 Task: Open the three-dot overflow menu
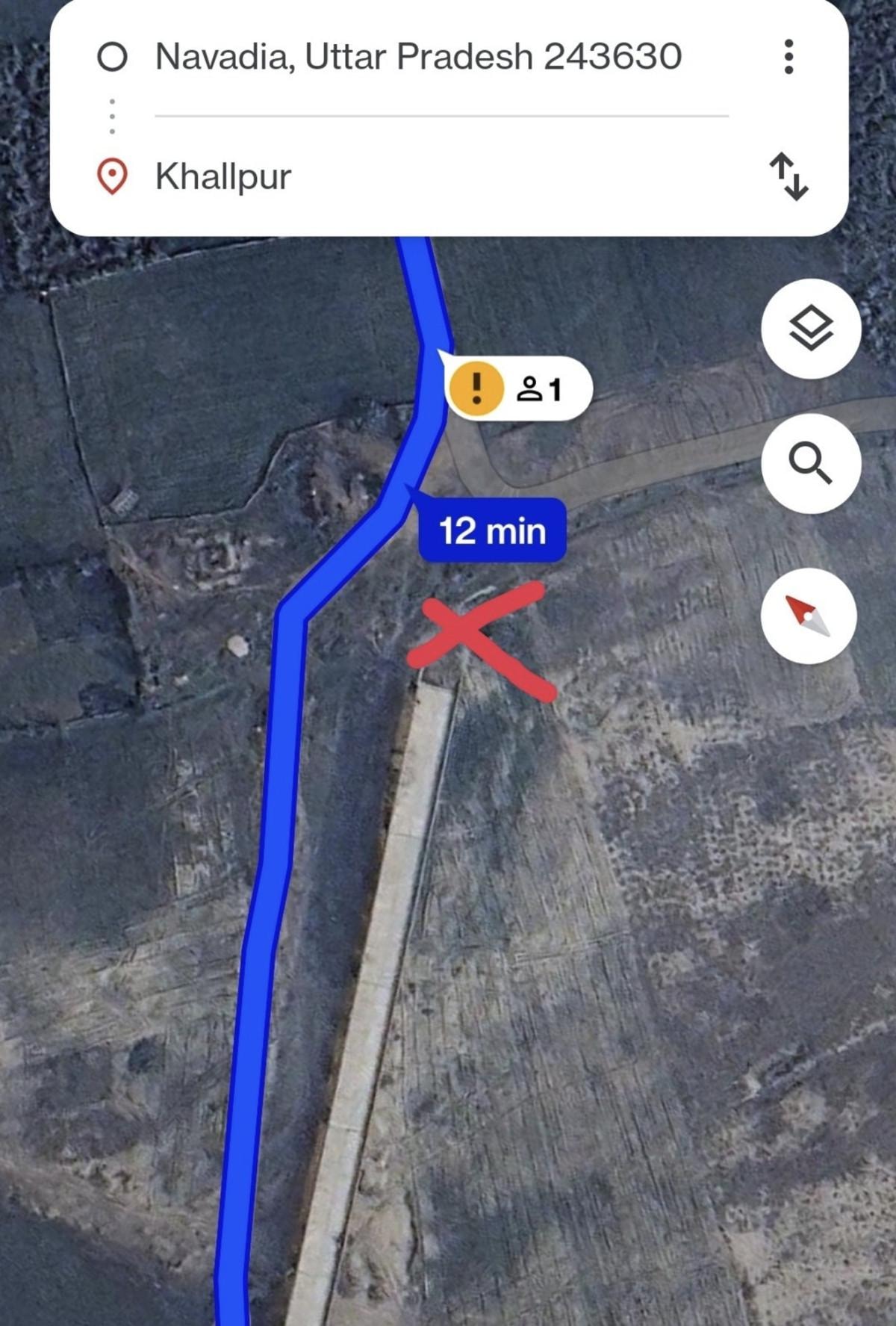(788, 57)
